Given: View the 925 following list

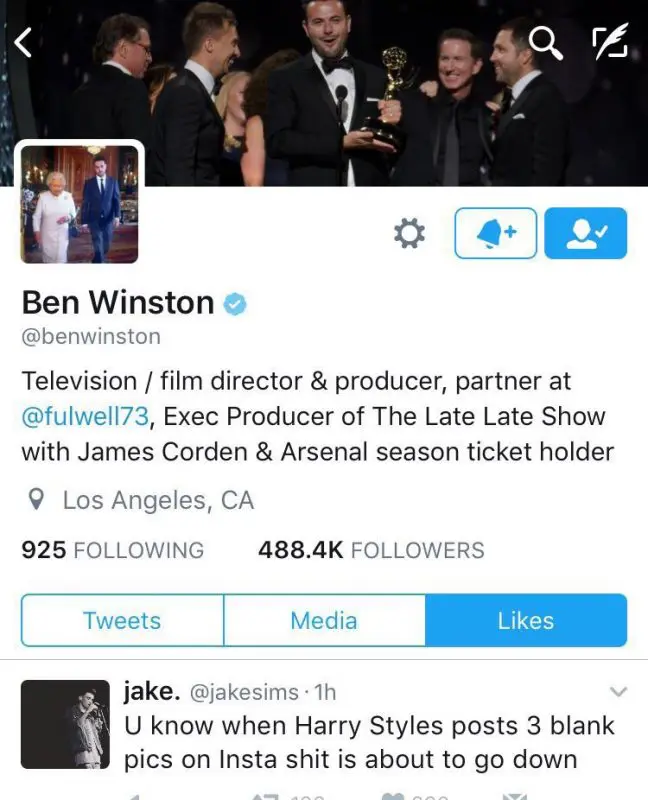Looking at the screenshot, I should [x=112, y=550].
